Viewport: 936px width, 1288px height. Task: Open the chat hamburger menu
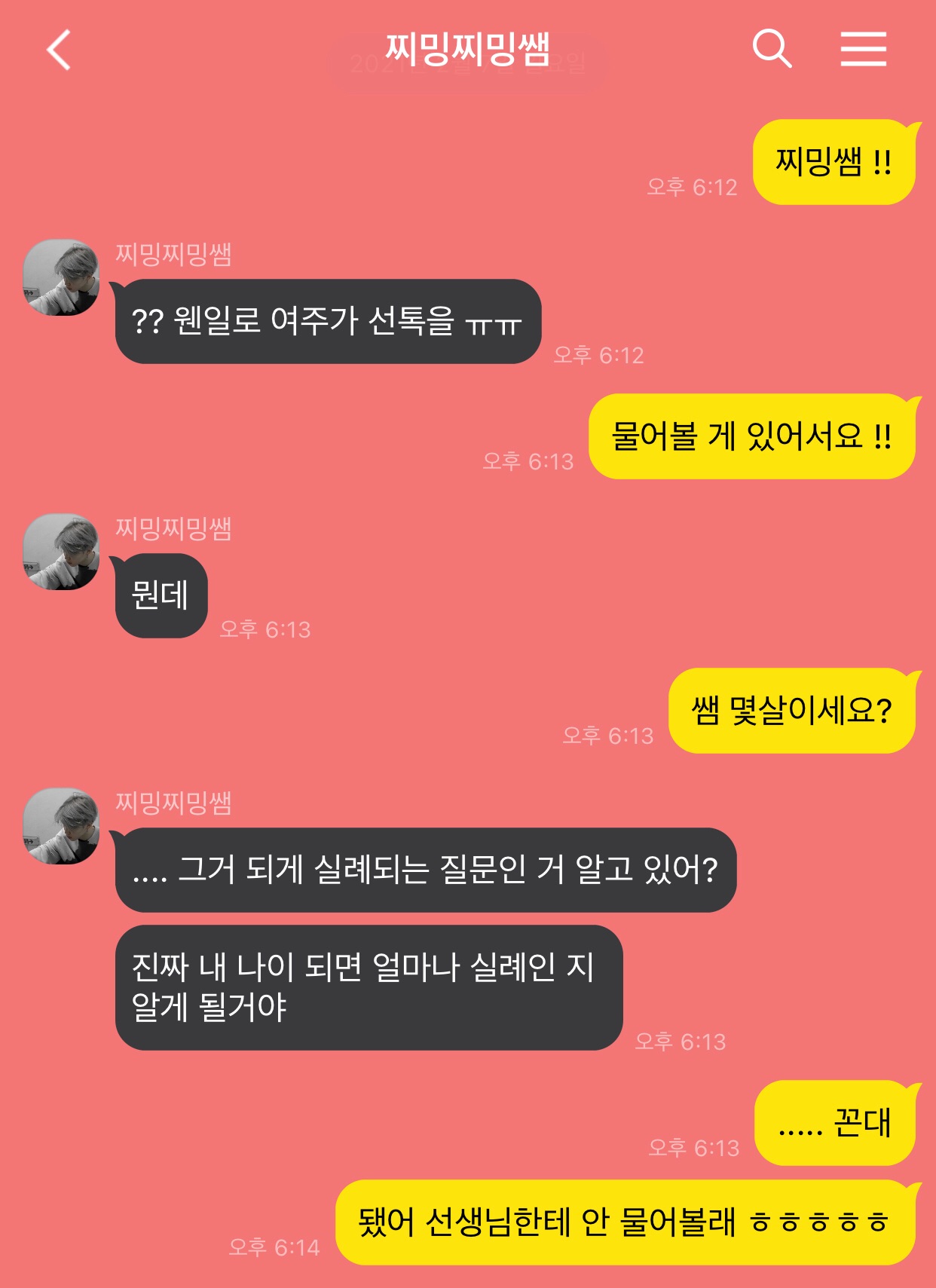click(863, 50)
